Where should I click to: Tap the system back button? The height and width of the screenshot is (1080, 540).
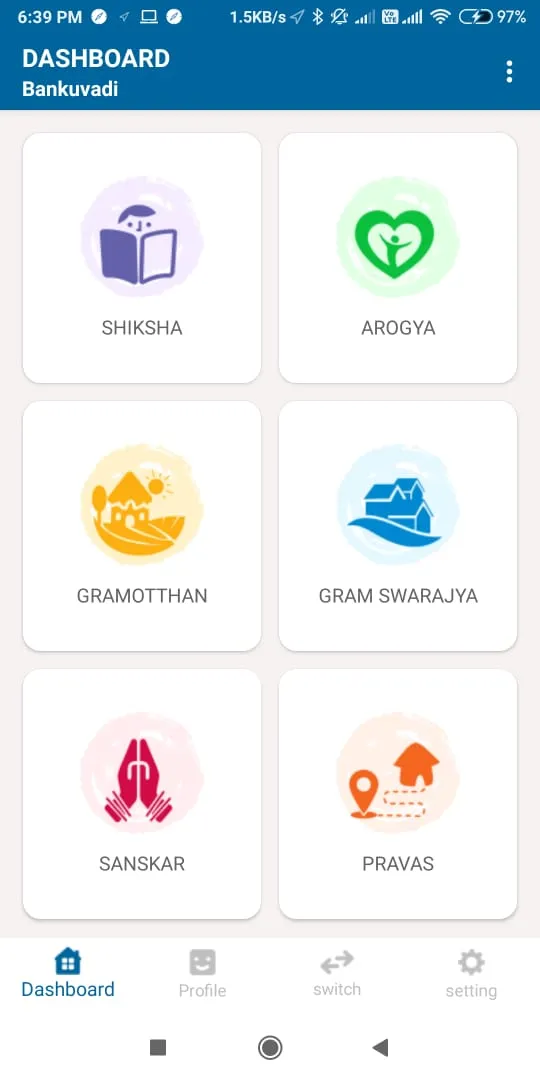pos(380,1048)
